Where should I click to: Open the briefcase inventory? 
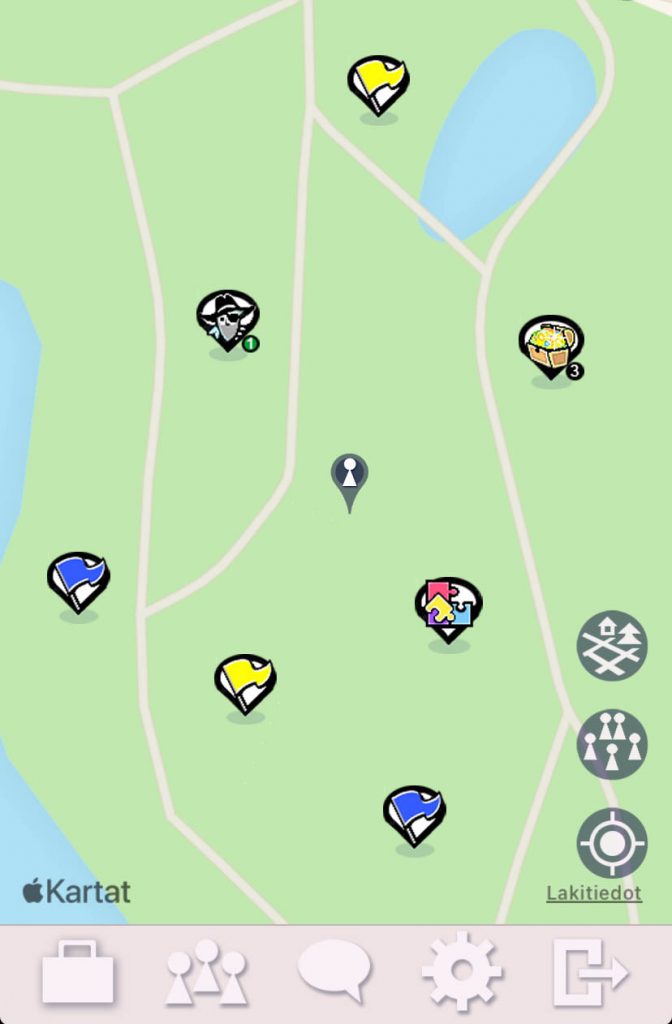tap(78, 972)
